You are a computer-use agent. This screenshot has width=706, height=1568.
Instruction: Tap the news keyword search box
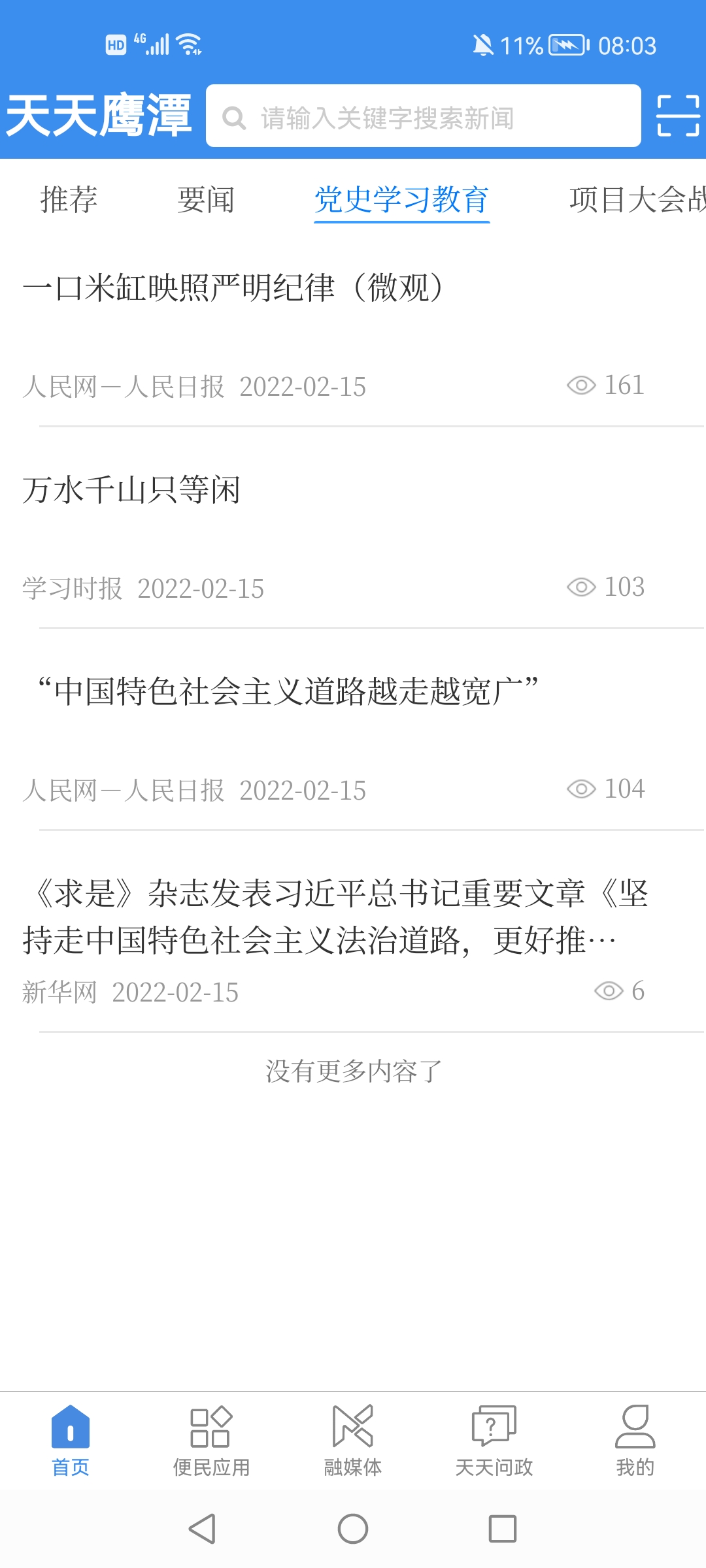[x=422, y=117]
